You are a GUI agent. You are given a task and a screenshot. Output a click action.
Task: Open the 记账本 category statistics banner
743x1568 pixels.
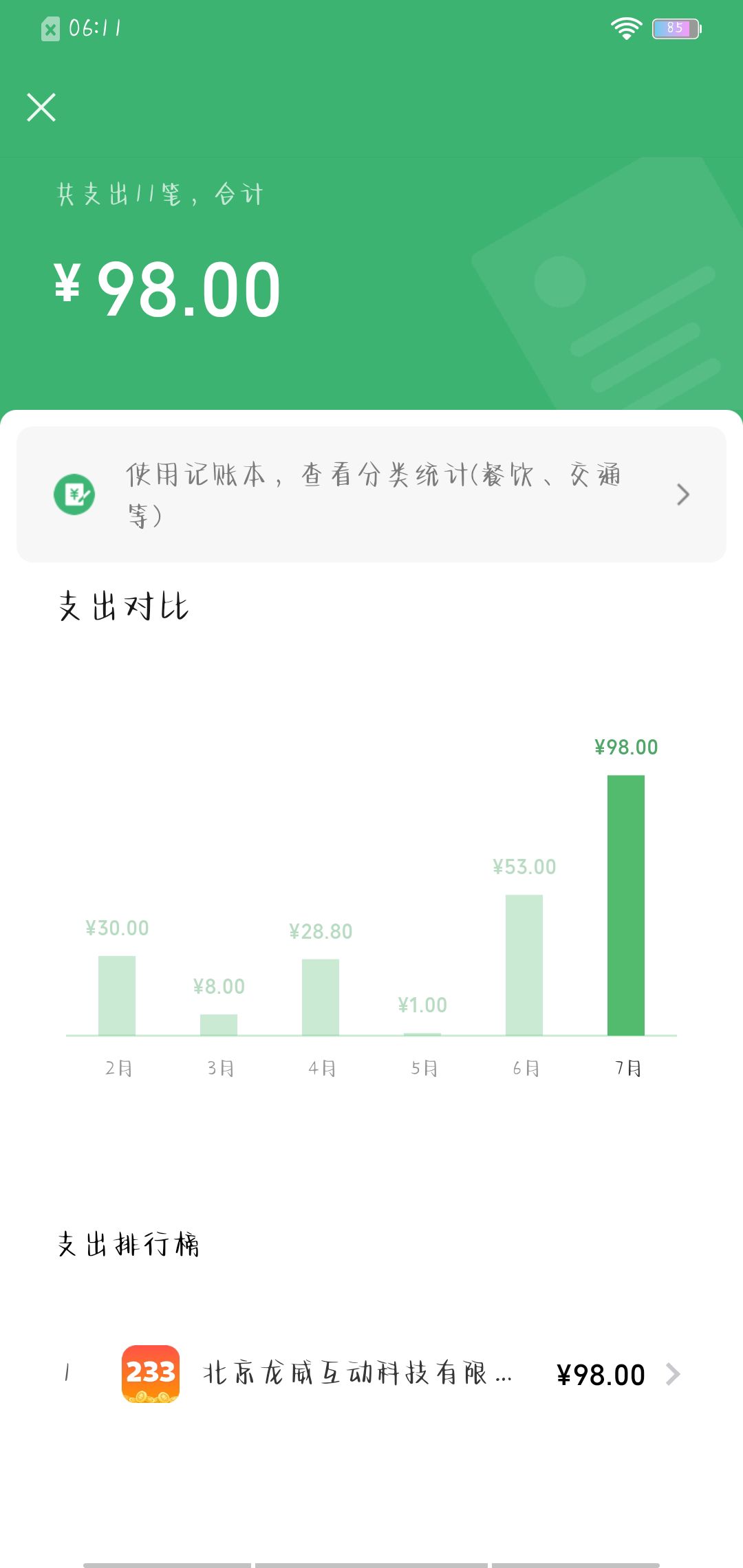coord(371,494)
